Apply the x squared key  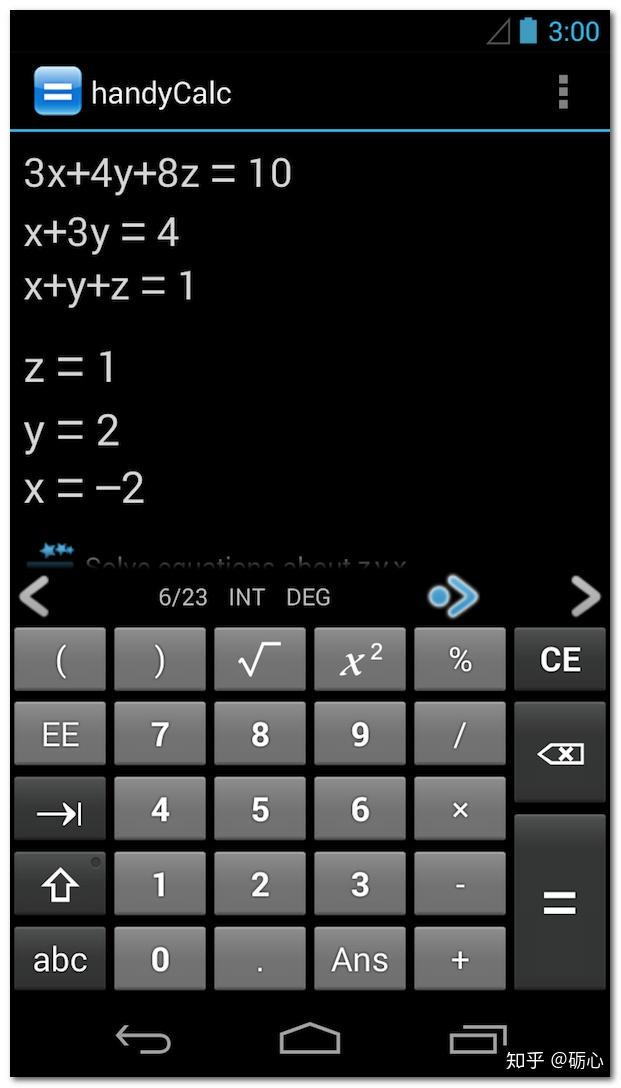[359, 659]
